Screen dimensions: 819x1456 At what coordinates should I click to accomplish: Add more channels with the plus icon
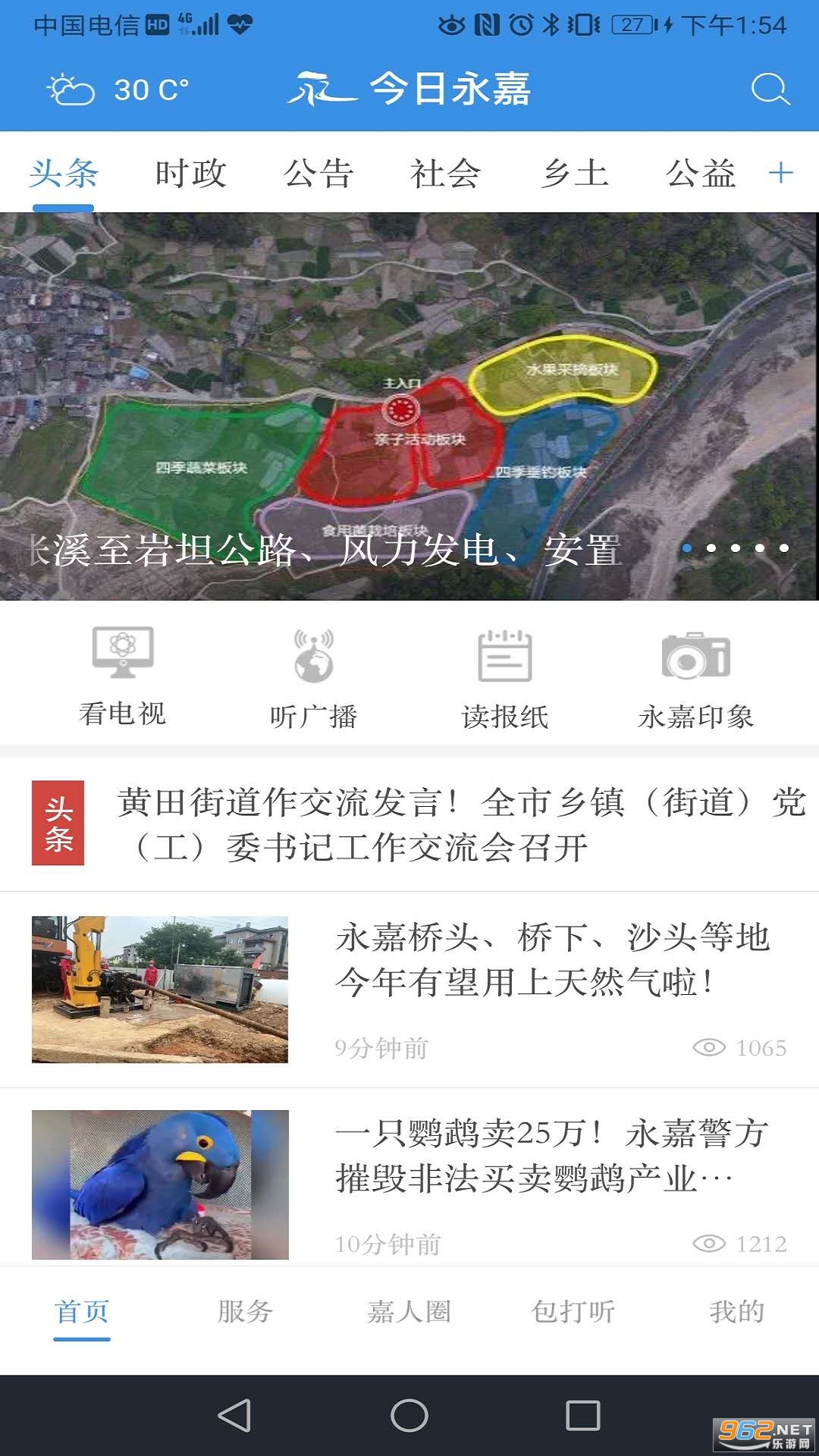pyautogui.click(x=781, y=174)
